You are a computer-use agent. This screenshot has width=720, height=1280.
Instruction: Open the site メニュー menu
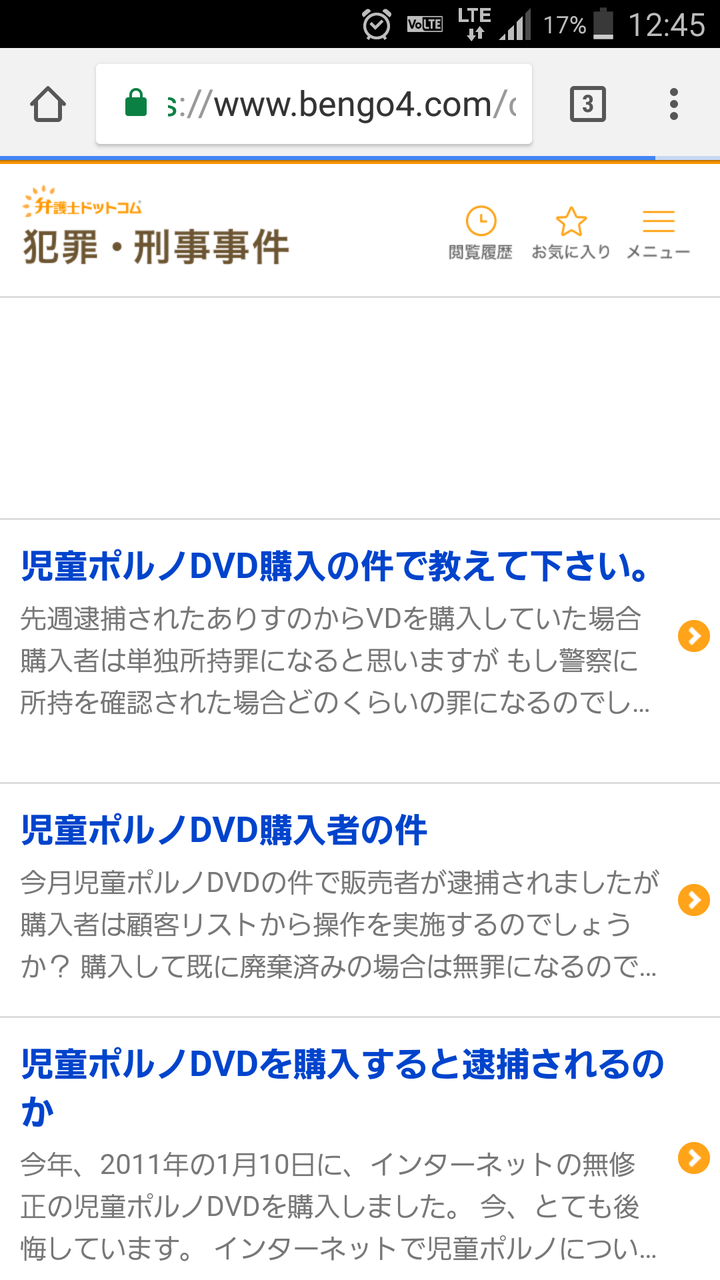click(658, 233)
